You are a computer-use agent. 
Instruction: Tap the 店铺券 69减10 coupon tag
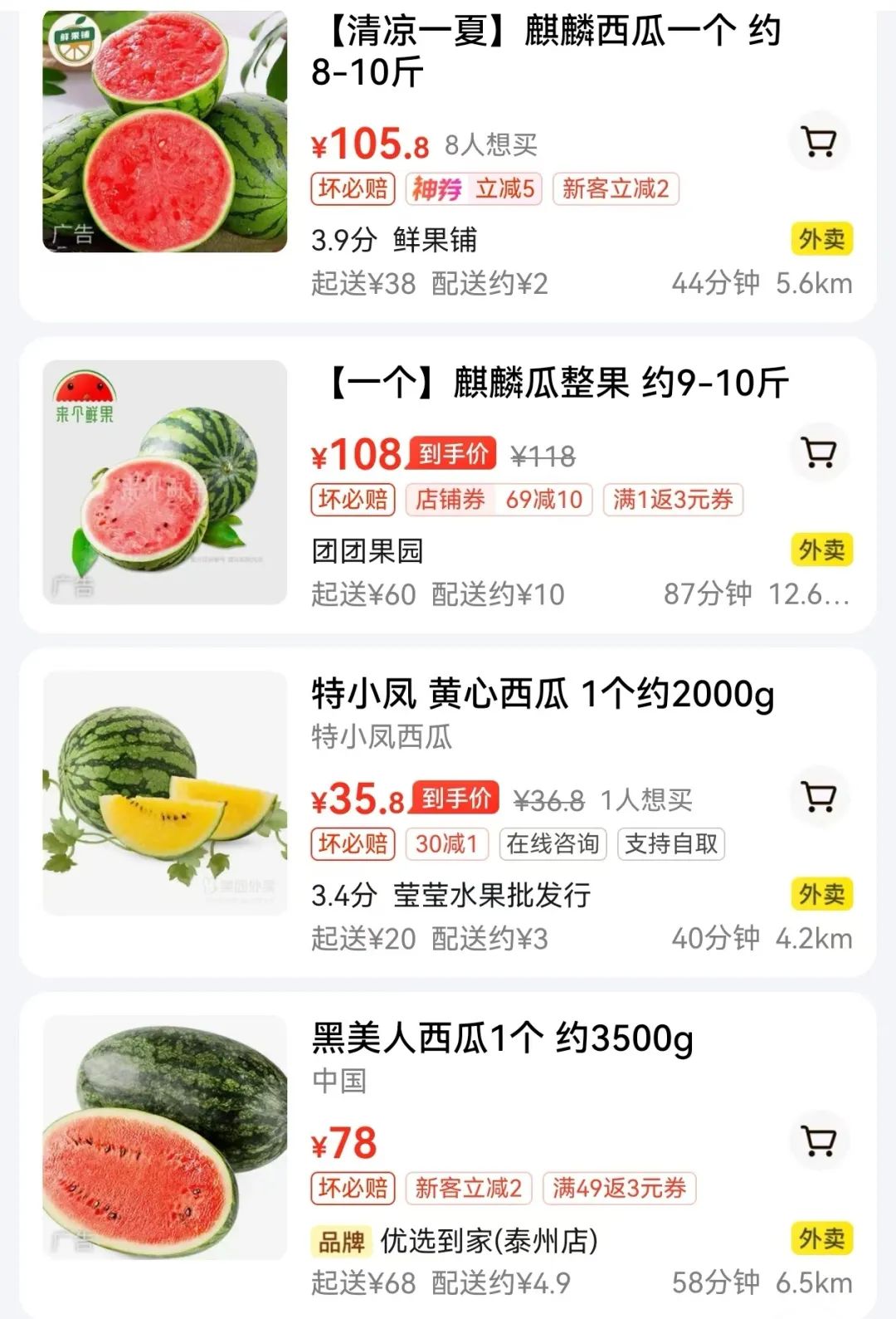(x=499, y=500)
